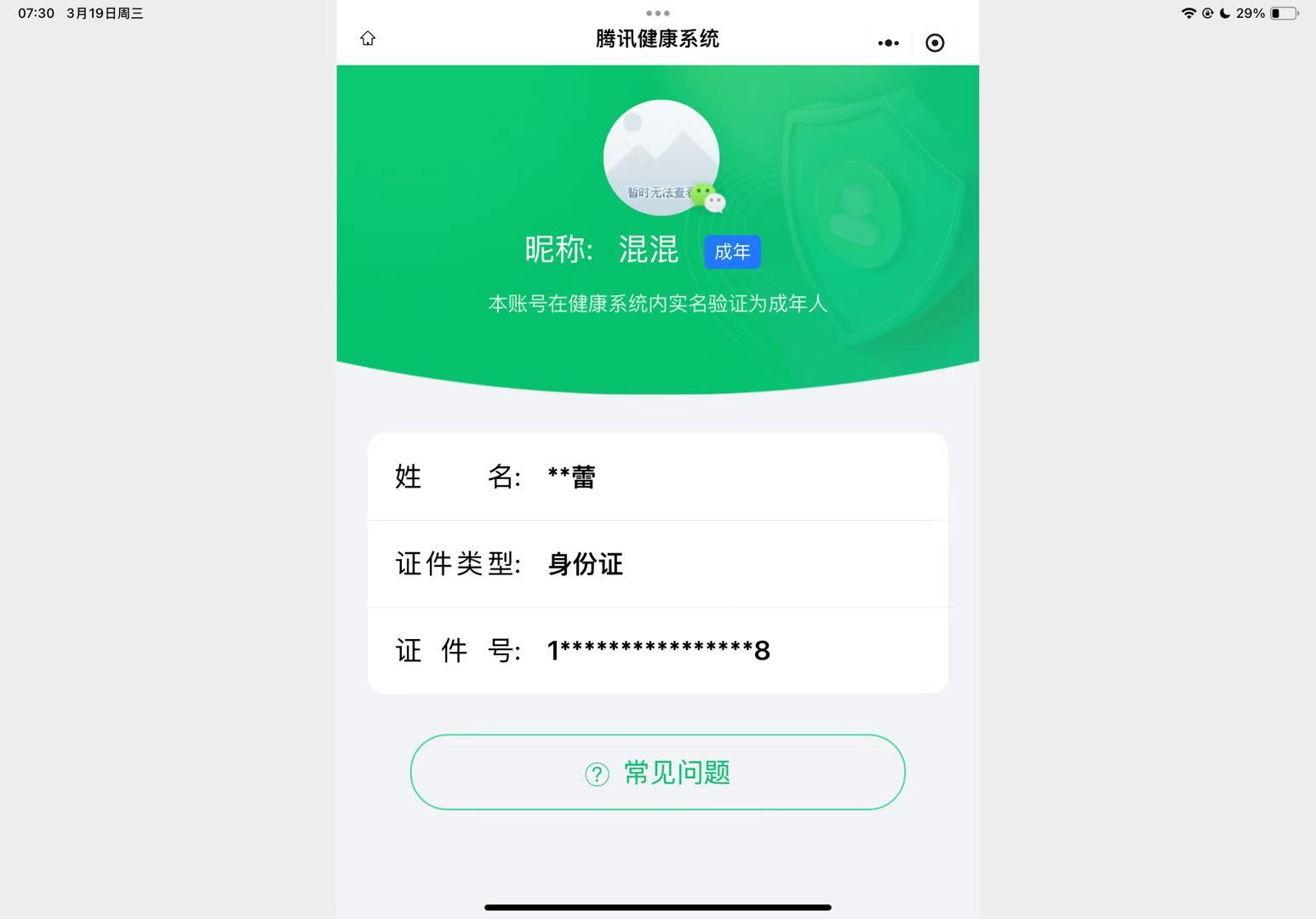Open the 常见问题 FAQ button
Viewport: 1316px width, 919px height.
pyautogui.click(x=657, y=773)
